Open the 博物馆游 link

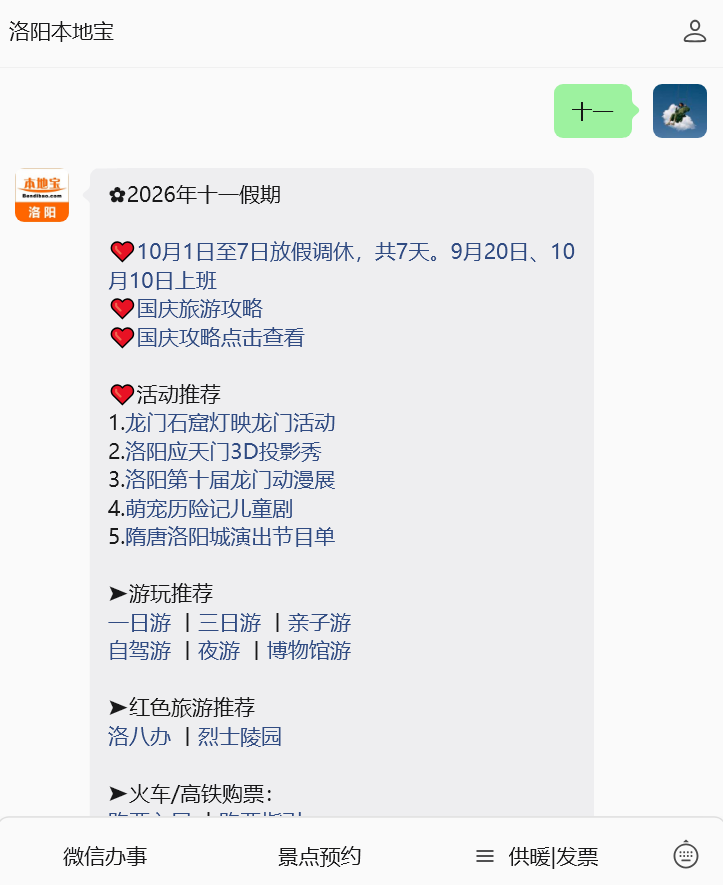tap(309, 651)
